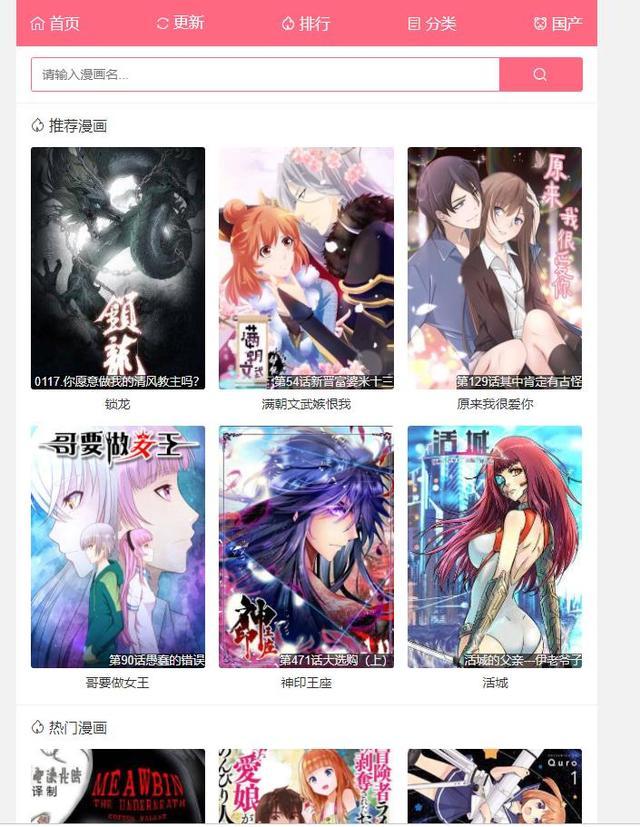Image resolution: width=640 pixels, height=827 pixels.
Task: Open the 国产 tab
Action: tap(558, 23)
